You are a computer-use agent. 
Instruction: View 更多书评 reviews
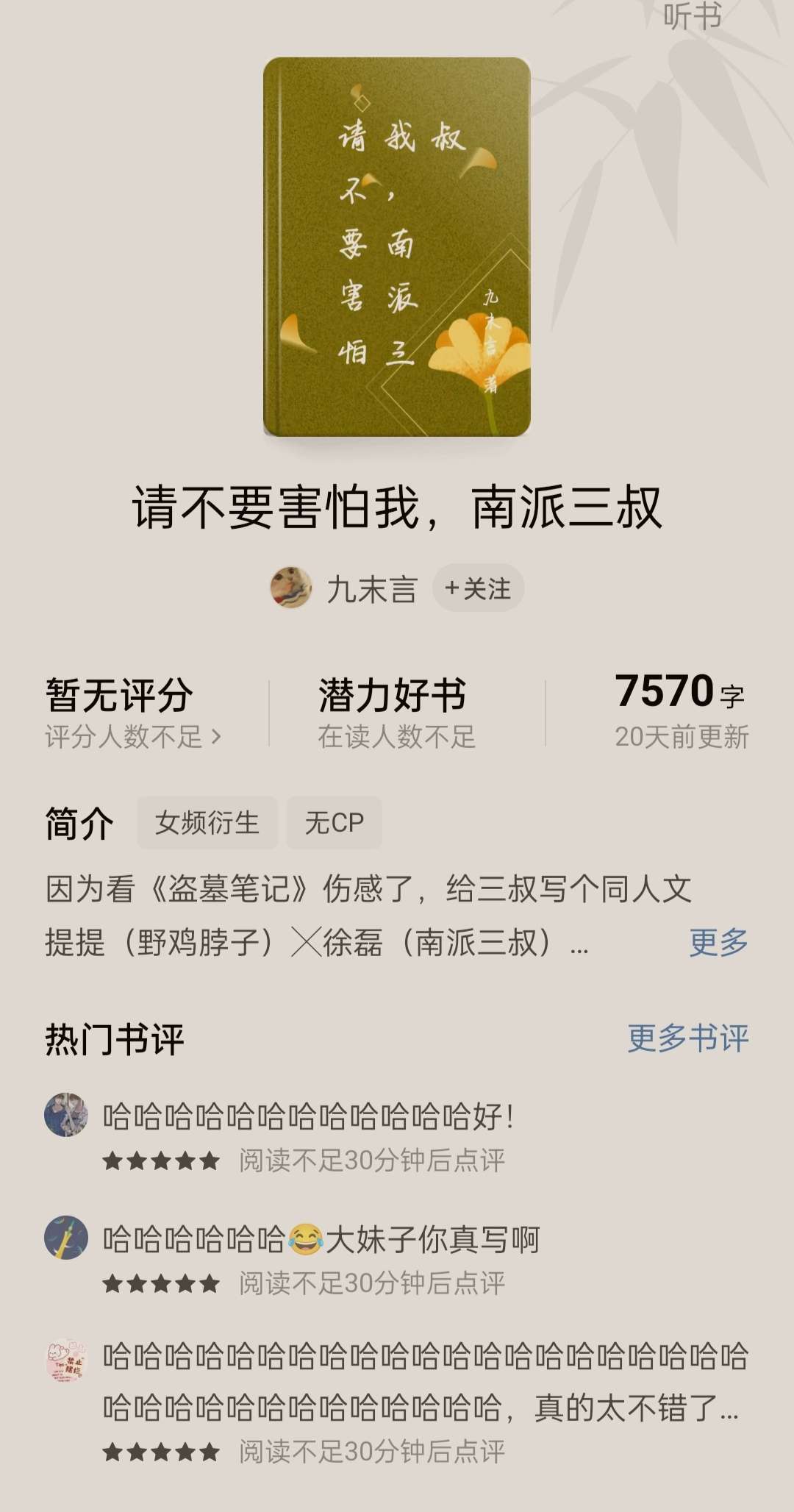687,1038
